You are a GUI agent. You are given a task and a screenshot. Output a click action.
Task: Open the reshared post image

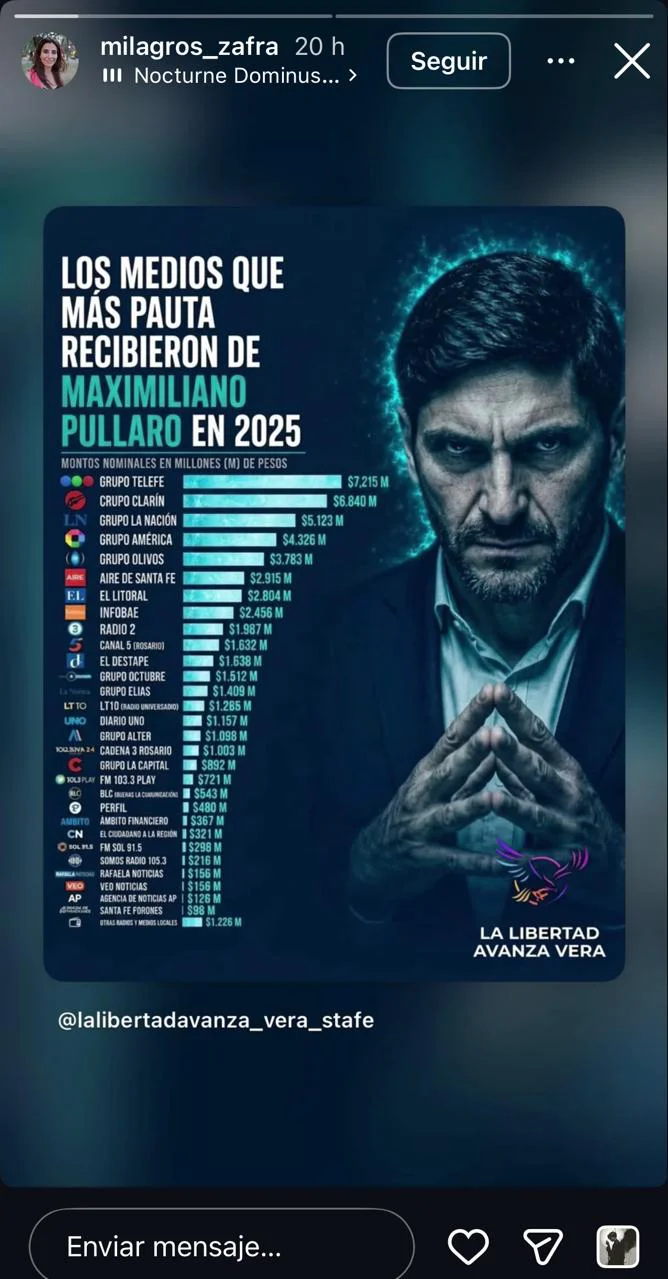click(334, 593)
